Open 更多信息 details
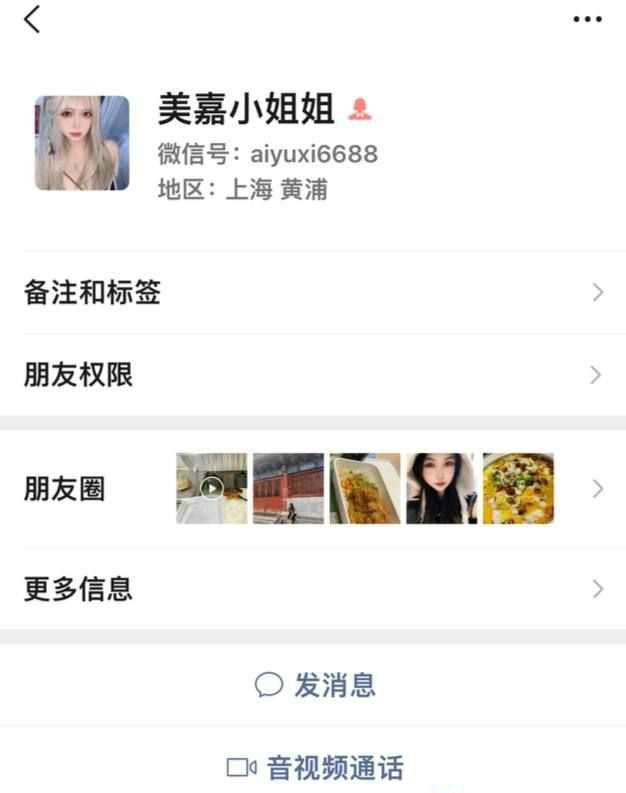 pos(312,588)
